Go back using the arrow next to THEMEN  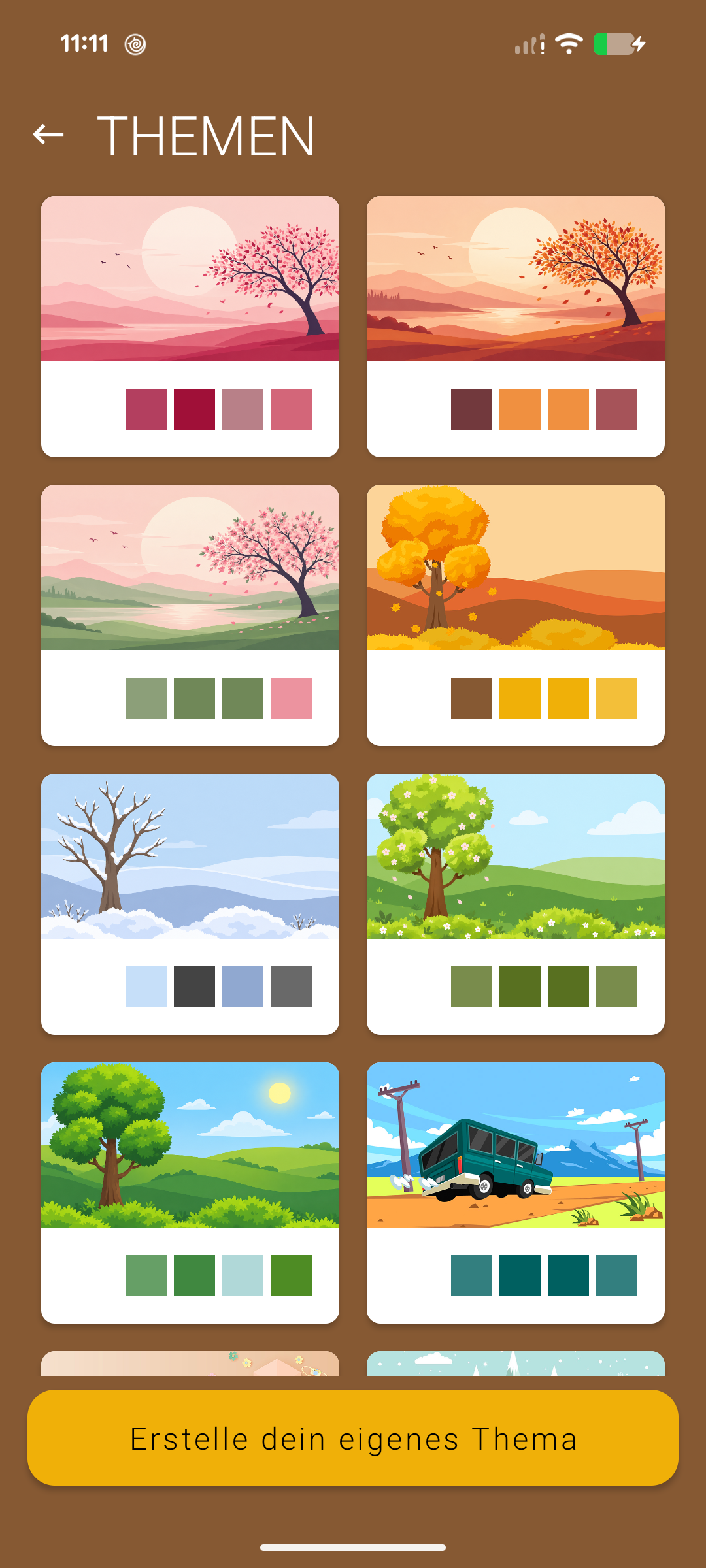[x=48, y=135]
